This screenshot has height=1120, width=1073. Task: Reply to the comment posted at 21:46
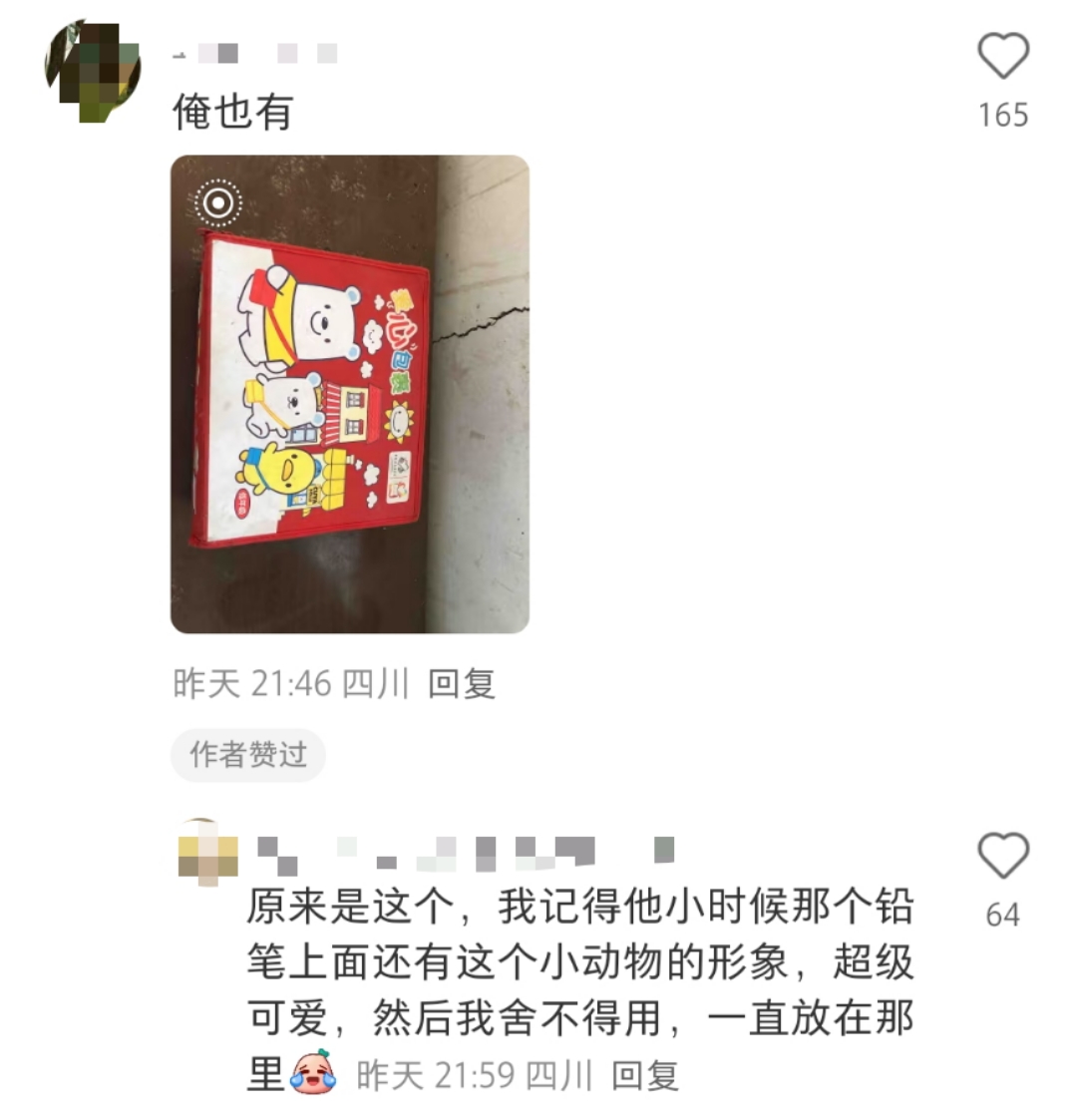coord(461,684)
